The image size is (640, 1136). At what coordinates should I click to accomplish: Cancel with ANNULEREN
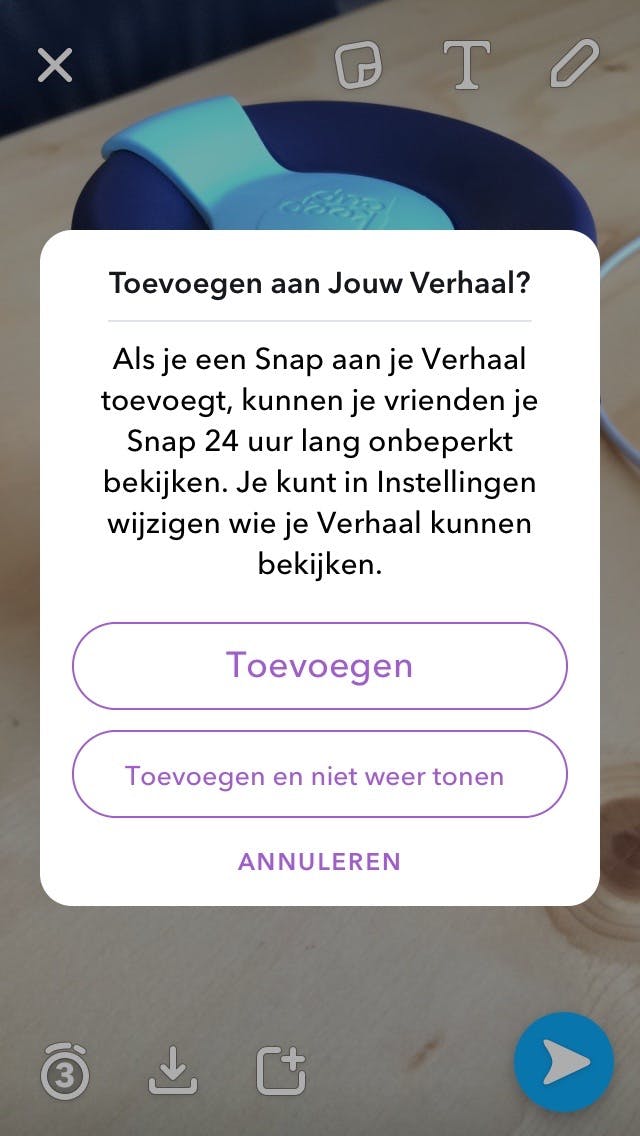click(319, 861)
